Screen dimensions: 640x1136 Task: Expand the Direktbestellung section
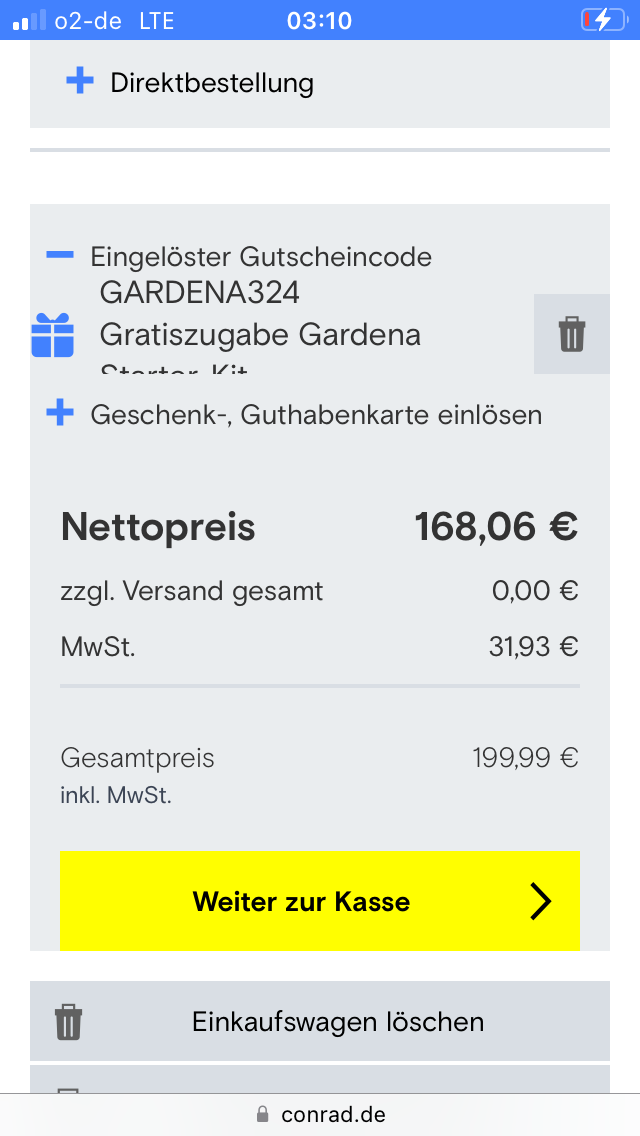(320, 83)
